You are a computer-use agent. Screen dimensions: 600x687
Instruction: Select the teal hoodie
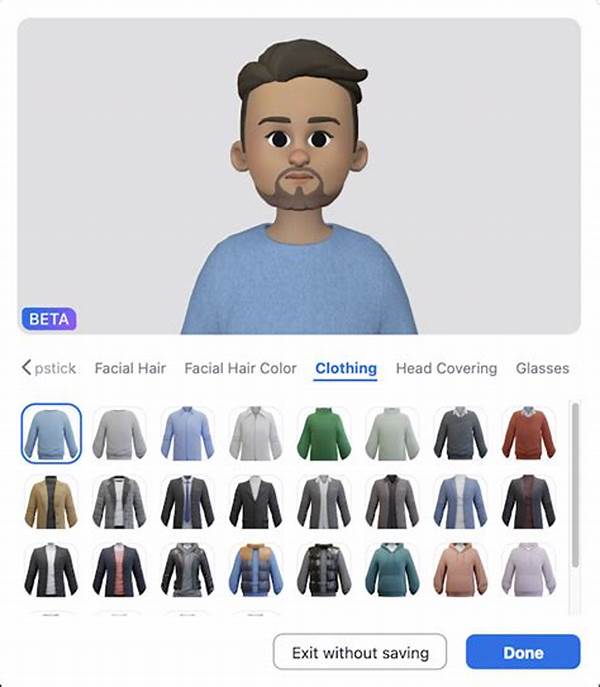392,569
